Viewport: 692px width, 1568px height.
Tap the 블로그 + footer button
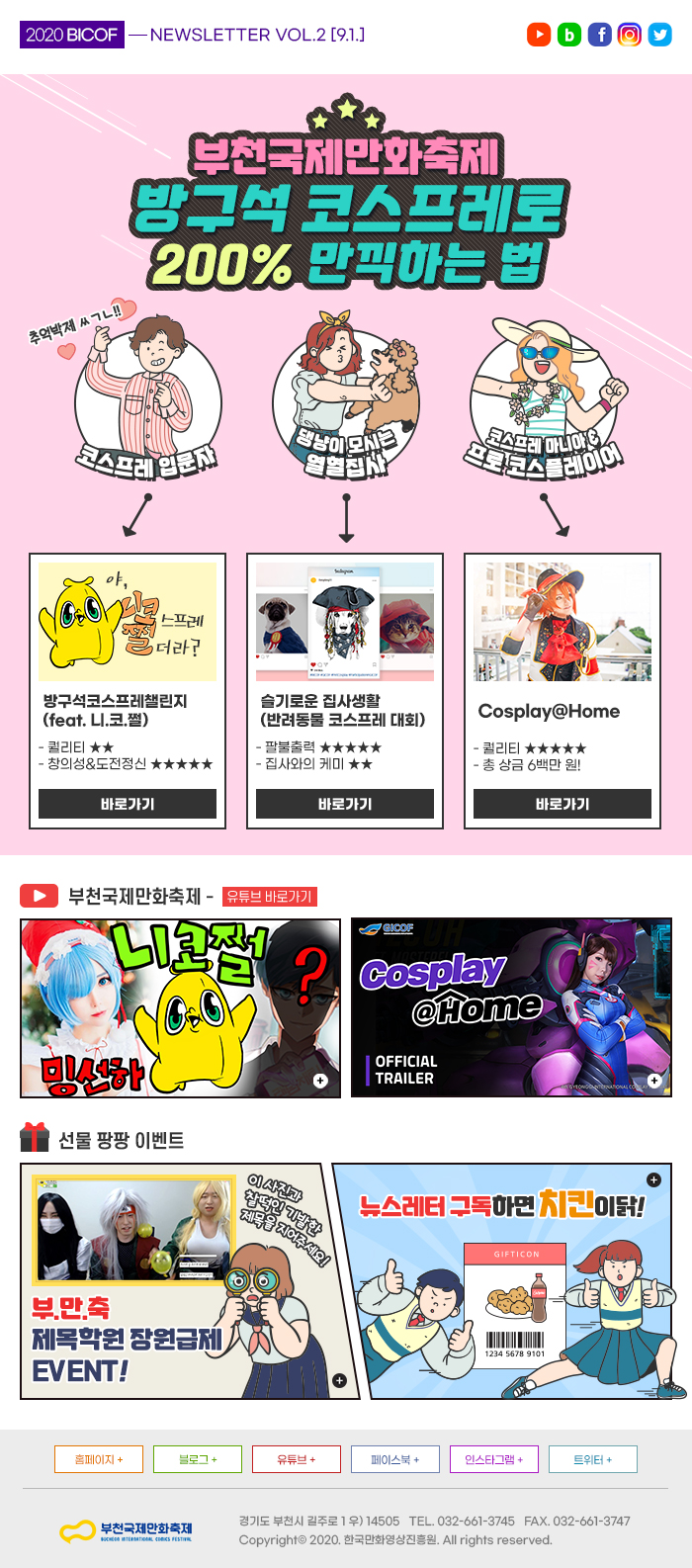(198, 1459)
